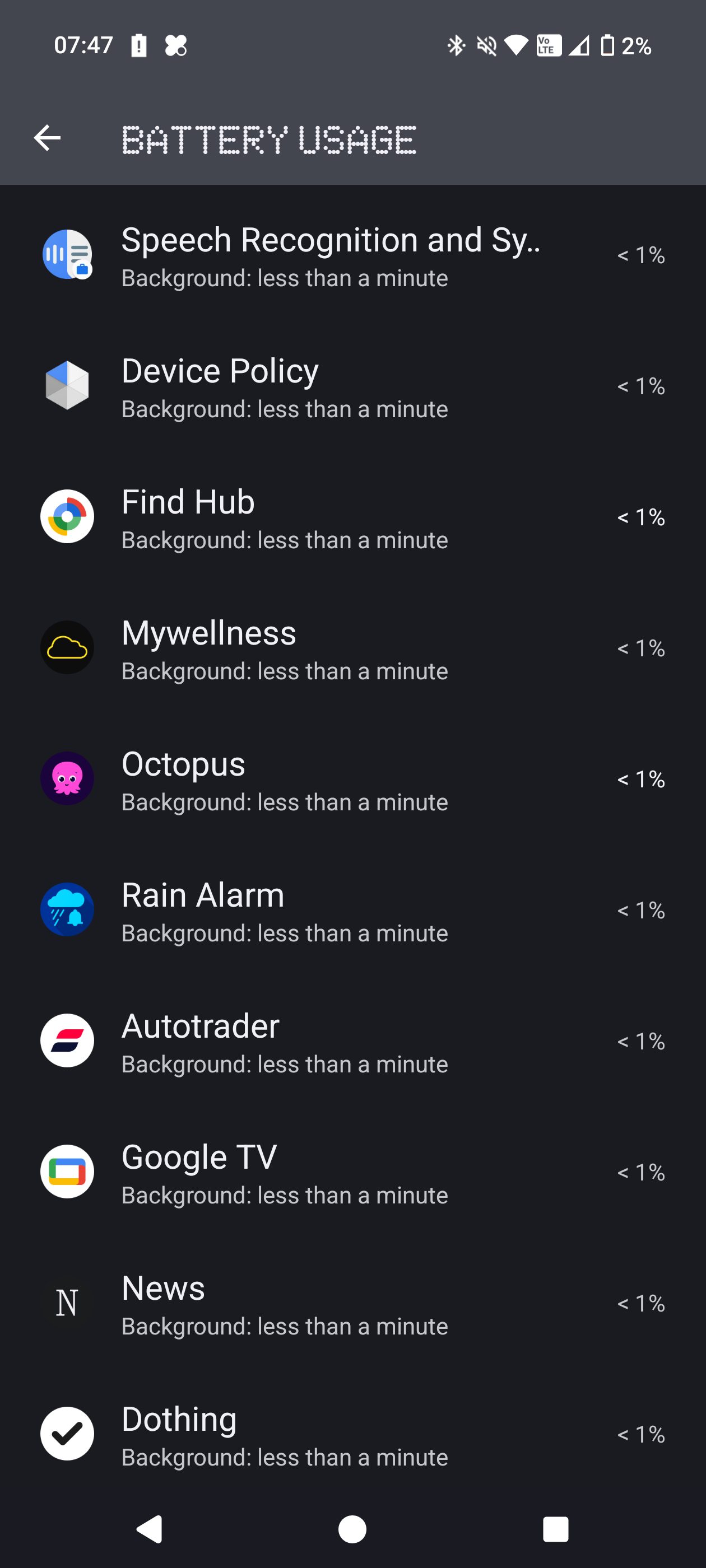Check Google TV battery usage
Viewport: 706px width, 1568px height.
(352, 1172)
